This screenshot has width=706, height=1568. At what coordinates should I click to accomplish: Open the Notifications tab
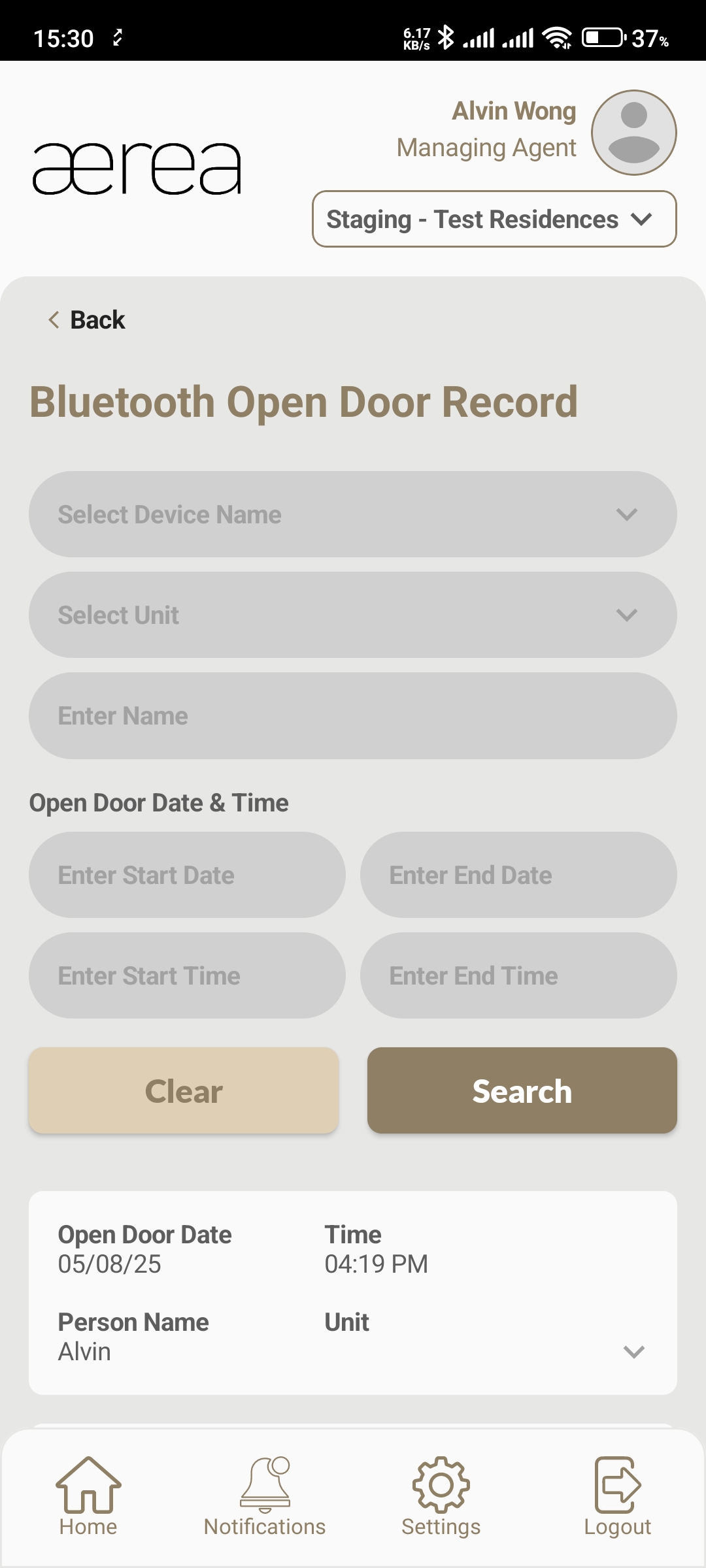coord(265,1496)
